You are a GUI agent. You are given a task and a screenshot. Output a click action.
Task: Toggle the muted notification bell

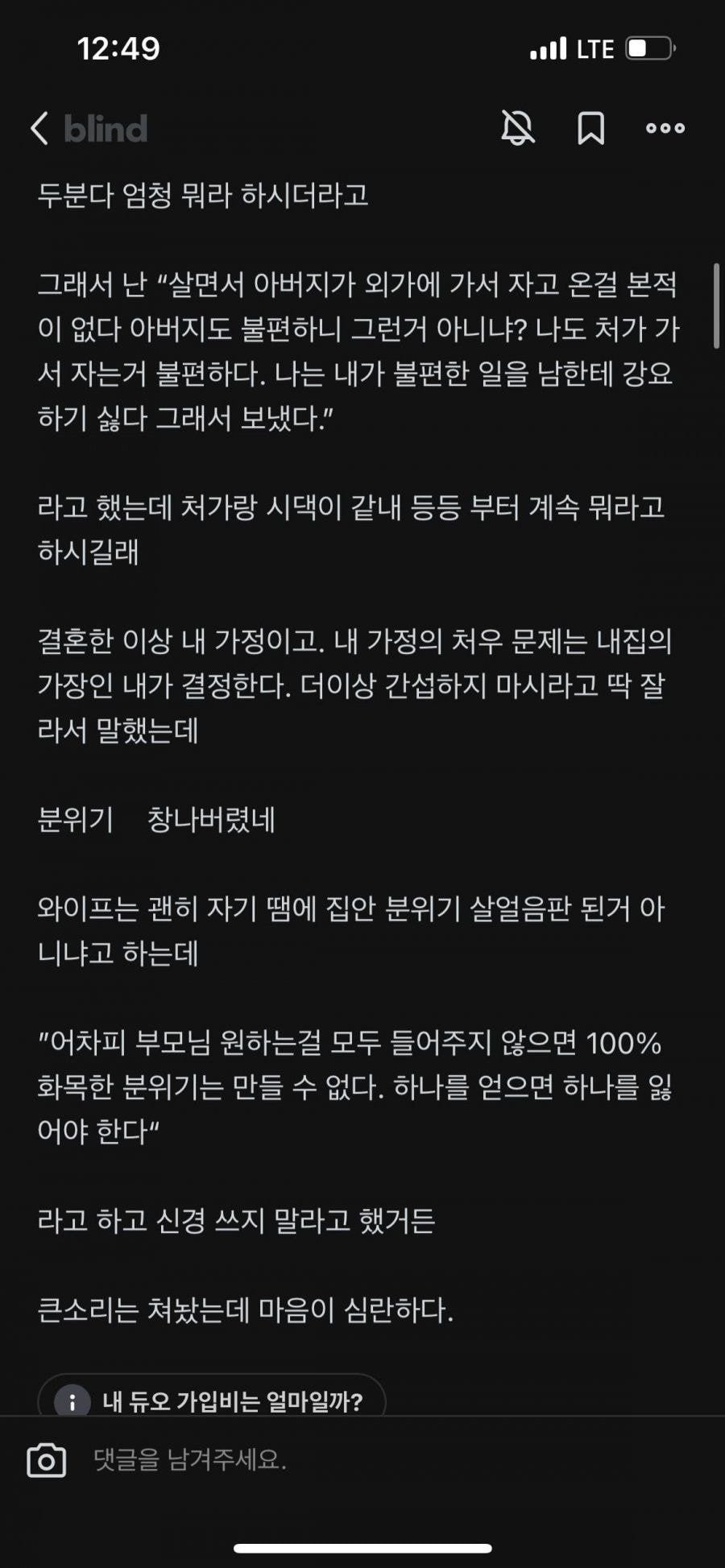tap(518, 127)
